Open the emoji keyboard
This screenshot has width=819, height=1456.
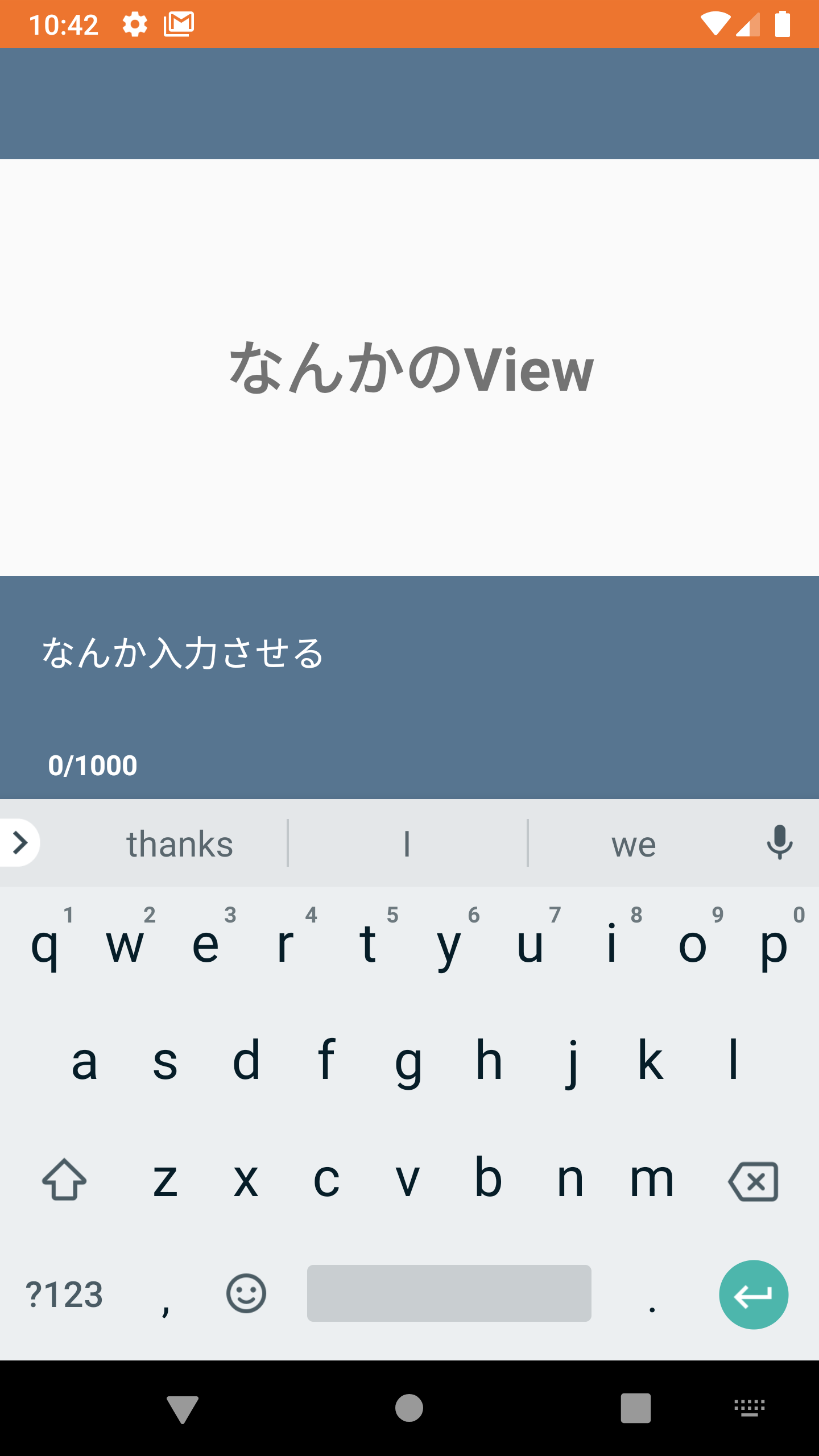tap(246, 1293)
